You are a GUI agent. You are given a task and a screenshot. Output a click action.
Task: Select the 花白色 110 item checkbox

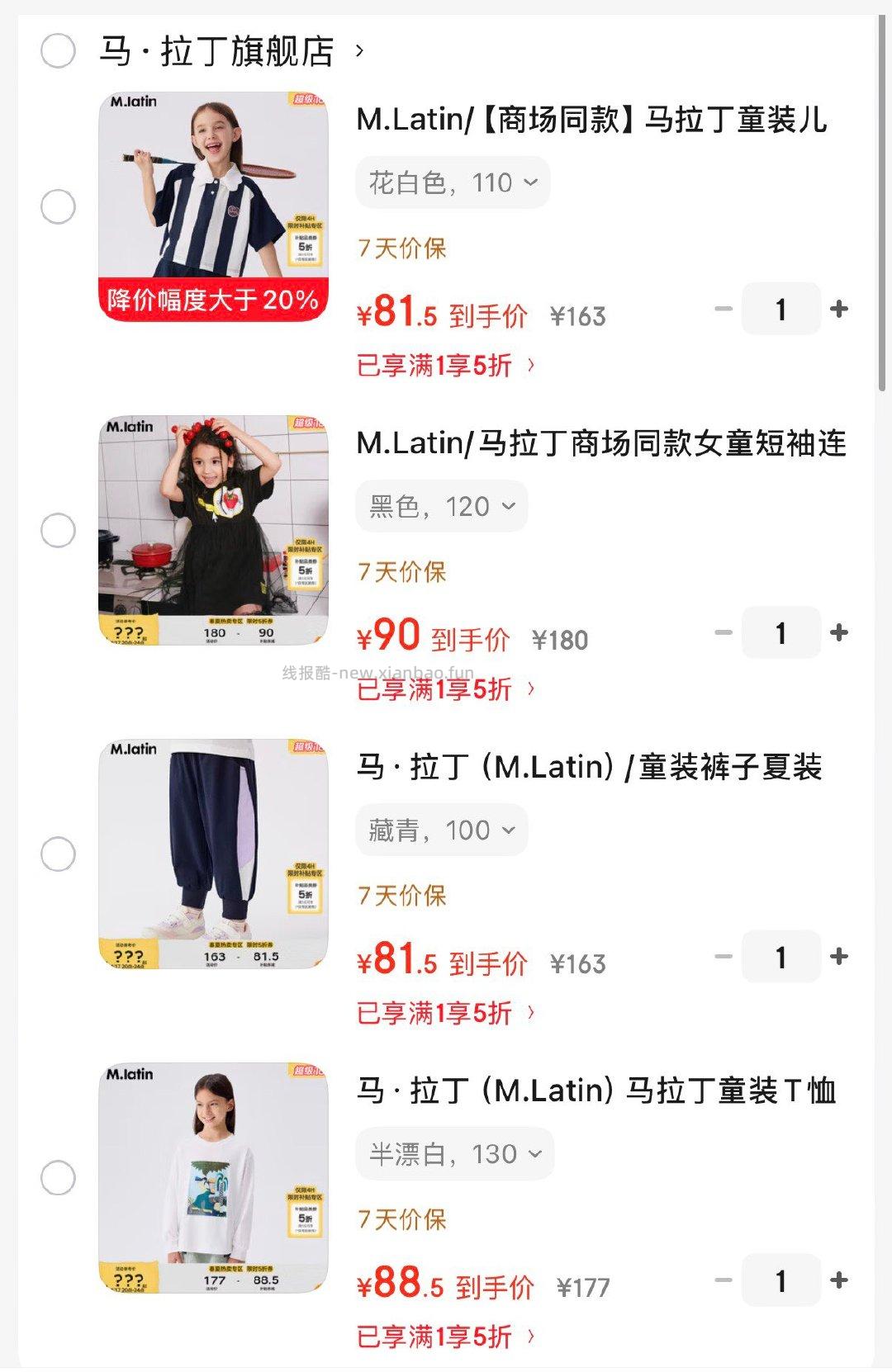[x=58, y=206]
